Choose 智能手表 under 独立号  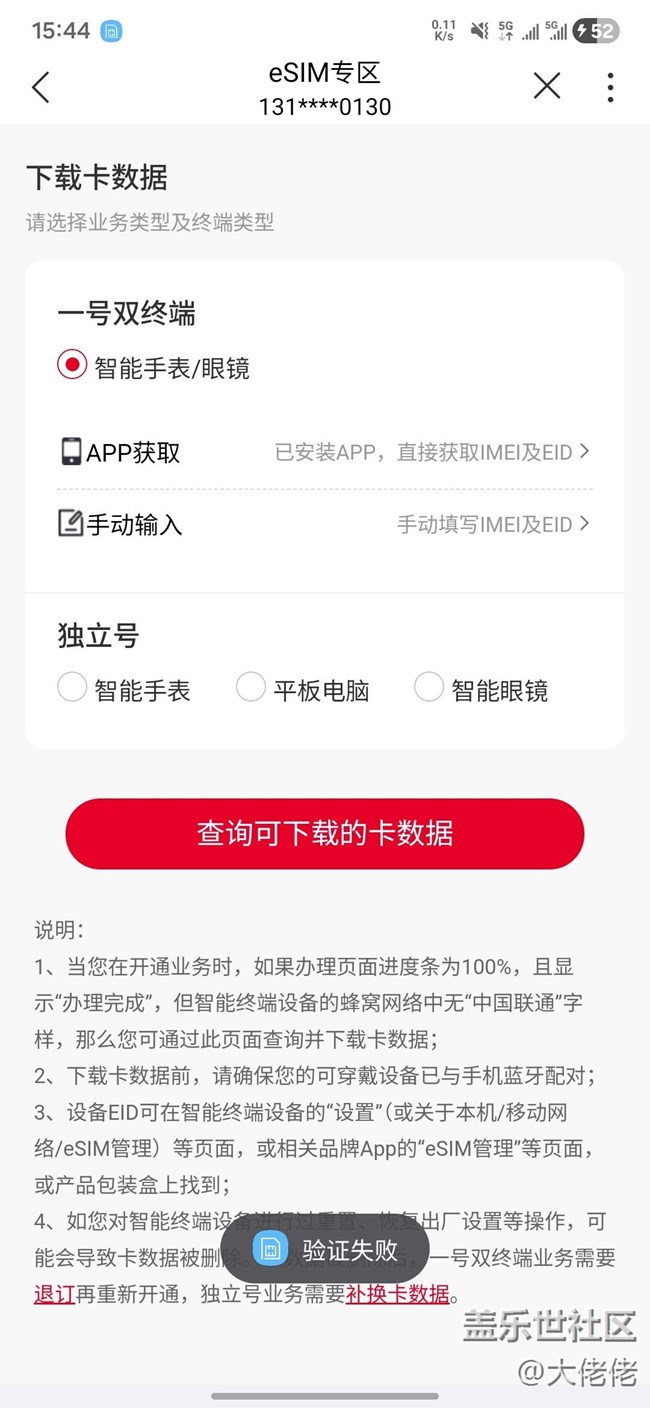pos(72,688)
